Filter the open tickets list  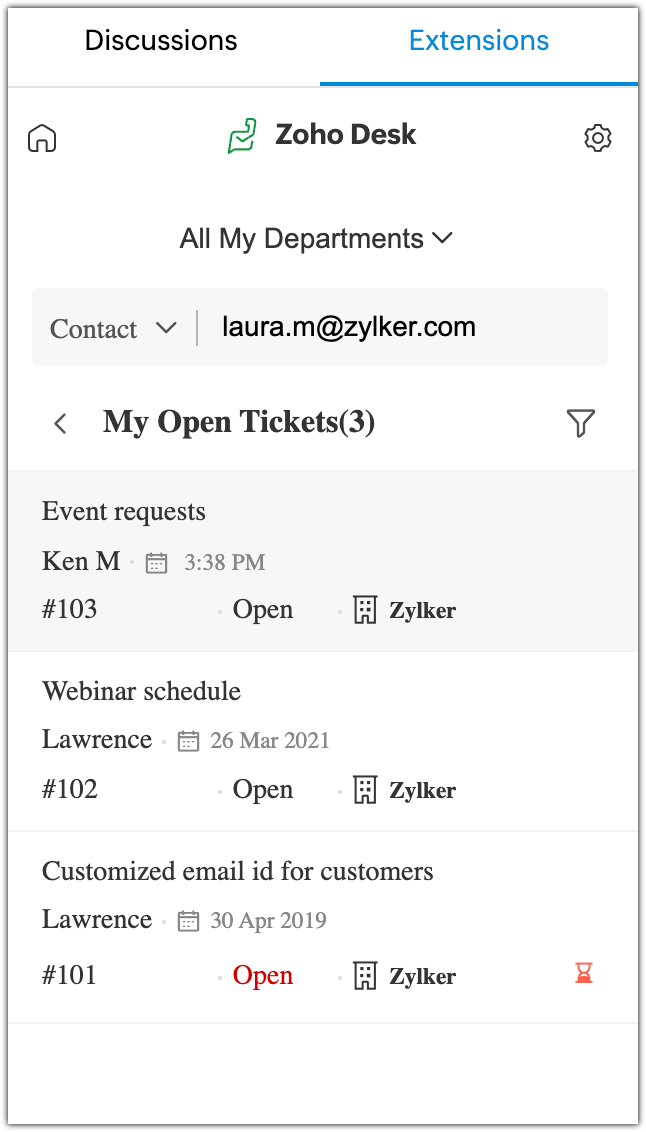coord(580,423)
